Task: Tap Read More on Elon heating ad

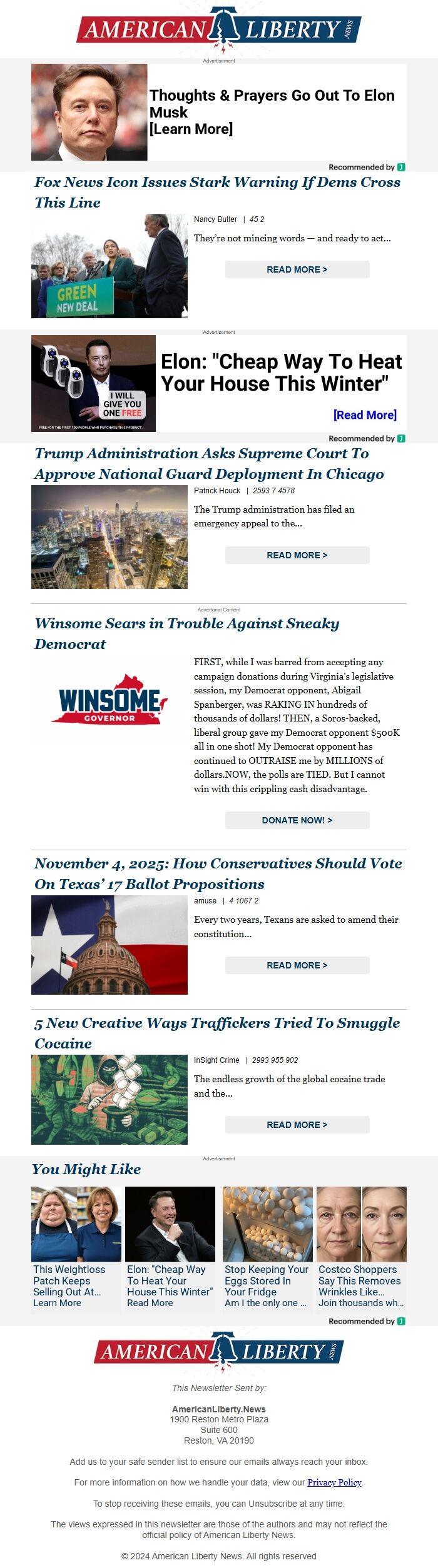Action: click(x=365, y=415)
